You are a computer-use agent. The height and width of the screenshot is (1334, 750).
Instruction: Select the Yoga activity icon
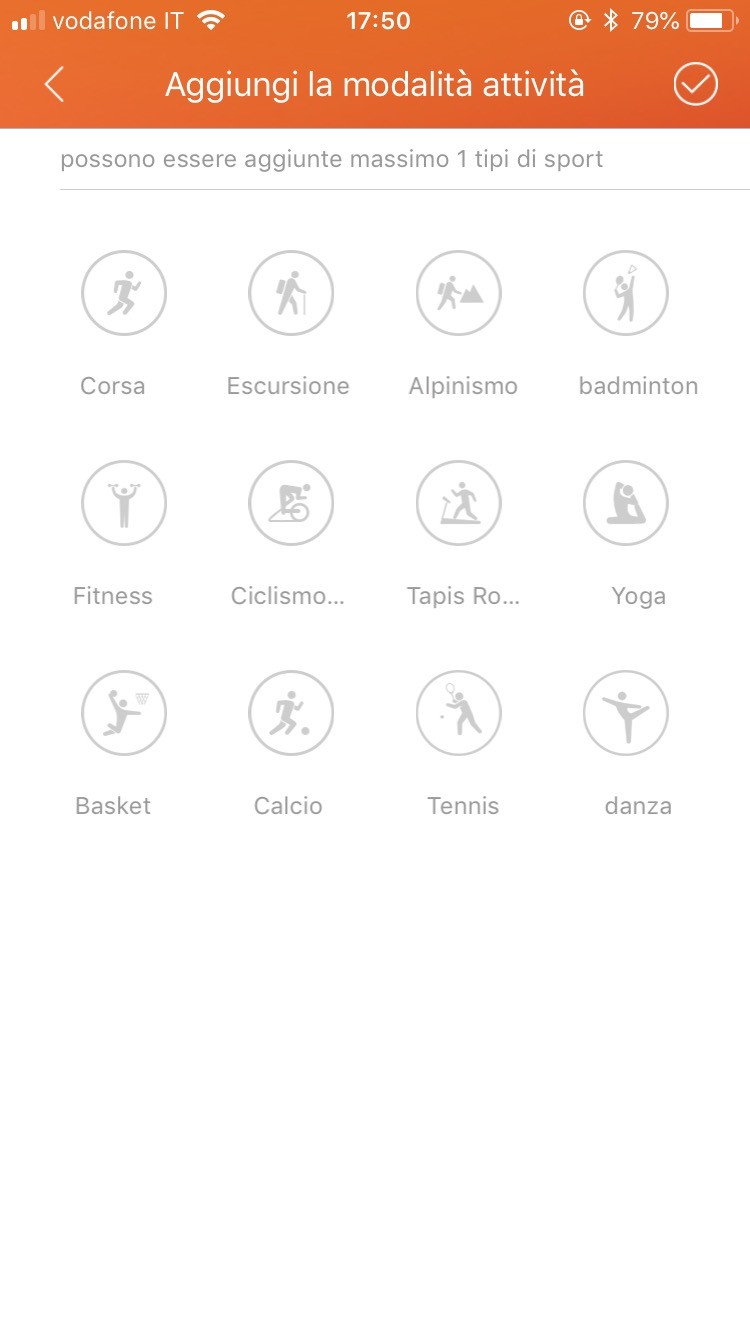pyautogui.click(x=625, y=503)
